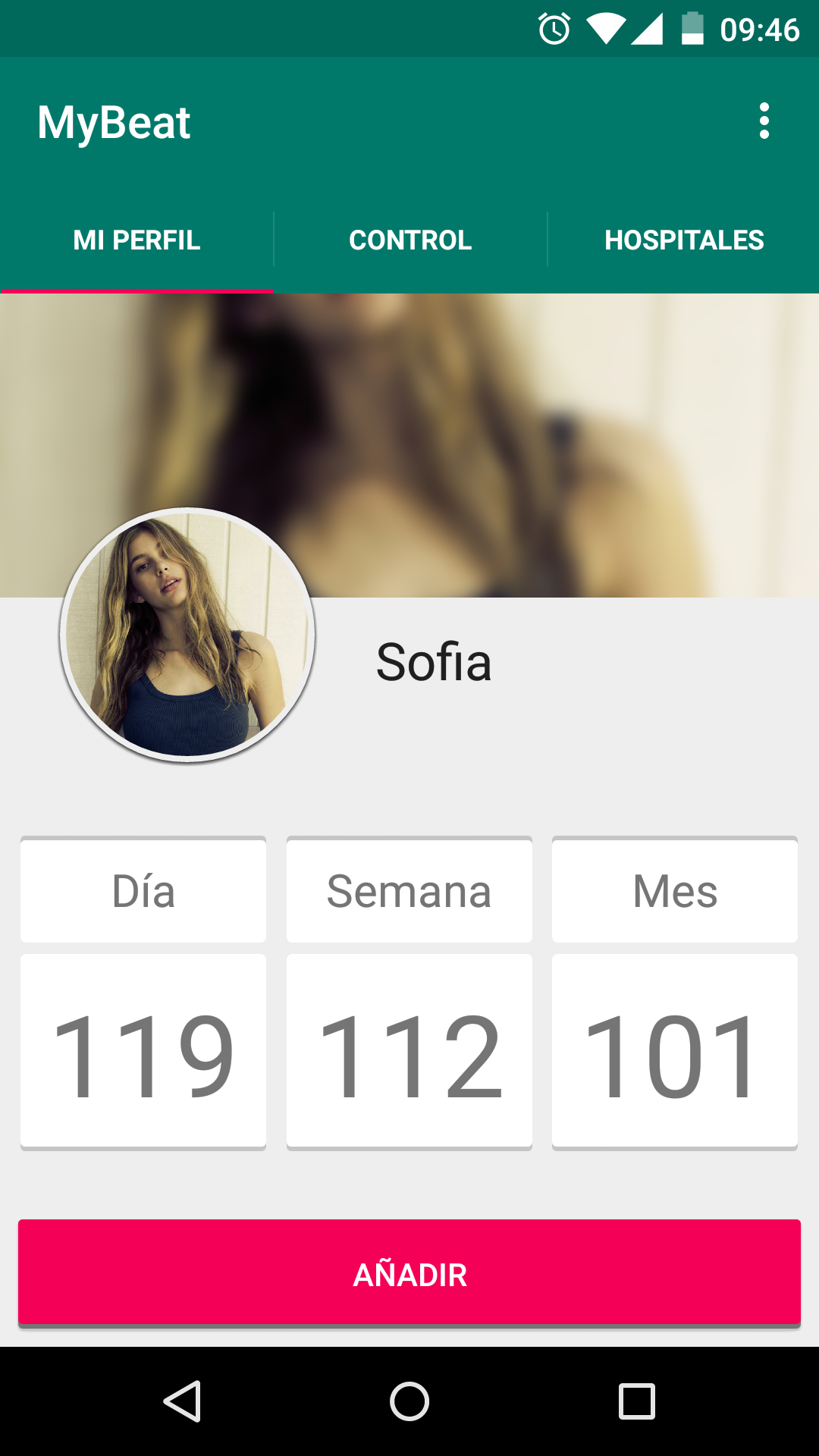Screen dimensions: 819x1456
Task: Open Sofia's profile picture
Action: (x=187, y=635)
